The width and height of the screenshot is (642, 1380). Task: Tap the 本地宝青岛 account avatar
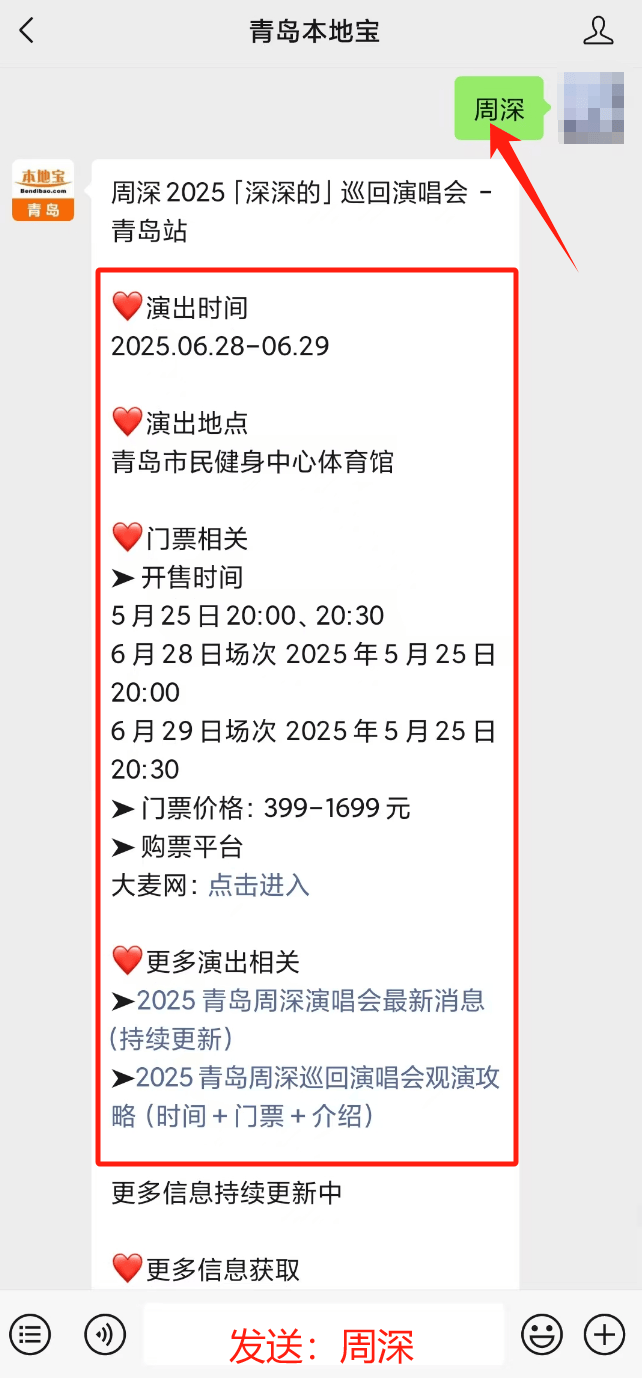pos(43,189)
